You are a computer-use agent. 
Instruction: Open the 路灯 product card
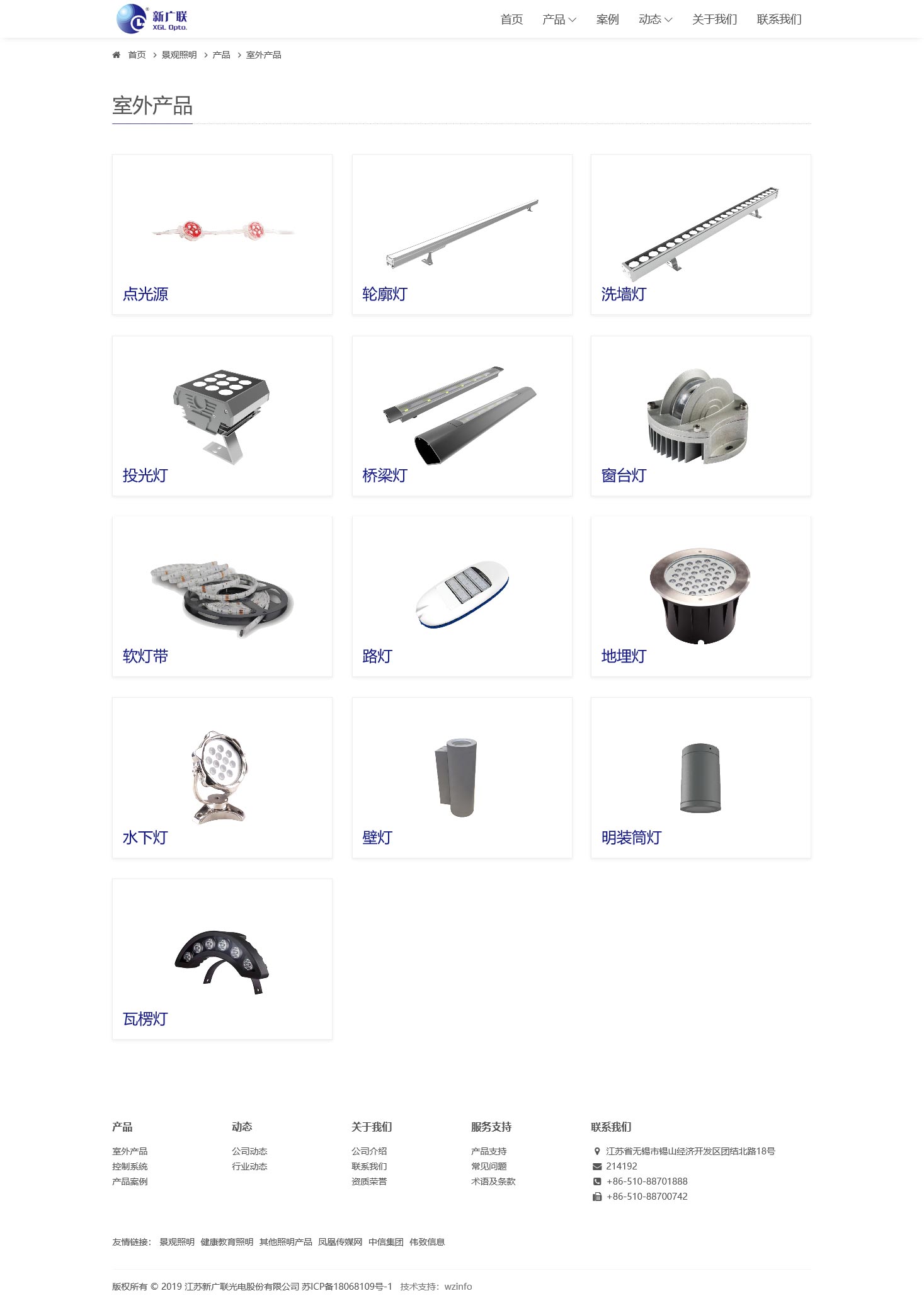tap(462, 596)
